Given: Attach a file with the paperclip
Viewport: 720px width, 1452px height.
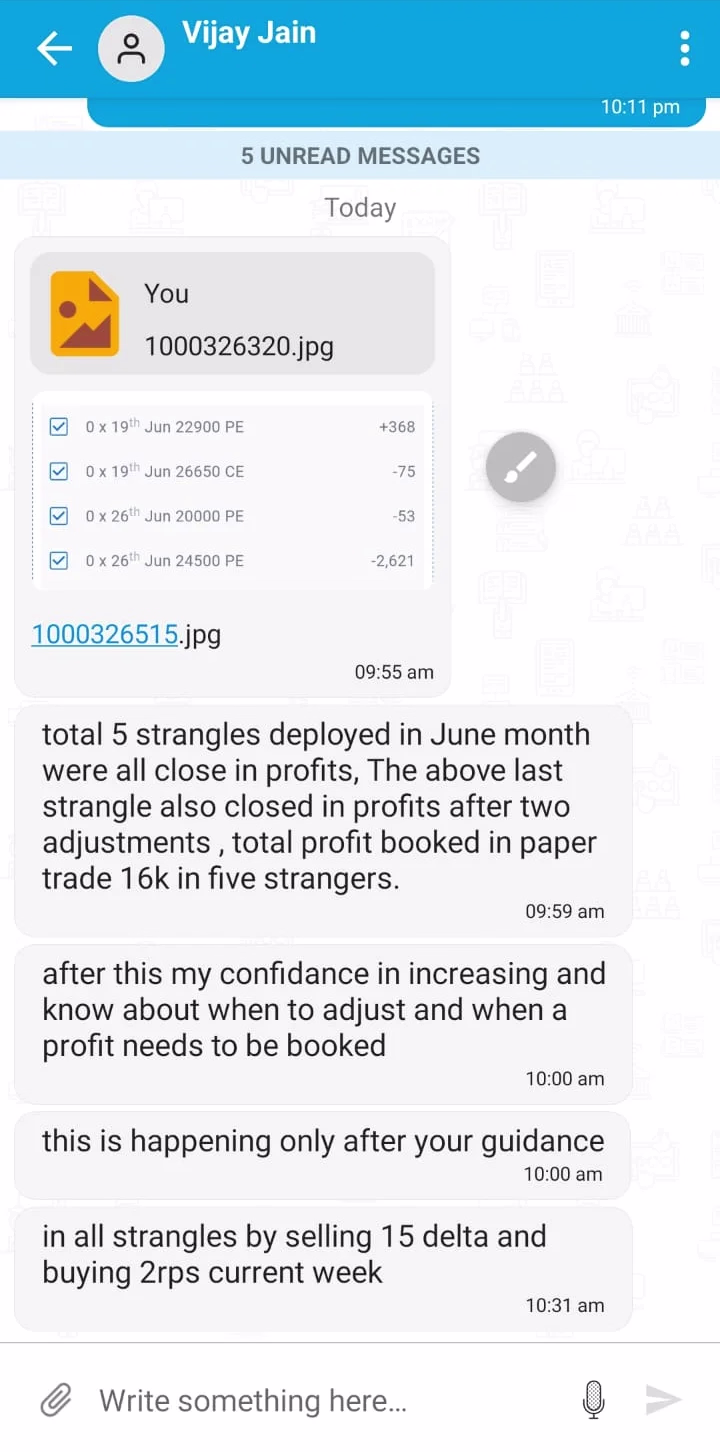Looking at the screenshot, I should click(x=56, y=1400).
